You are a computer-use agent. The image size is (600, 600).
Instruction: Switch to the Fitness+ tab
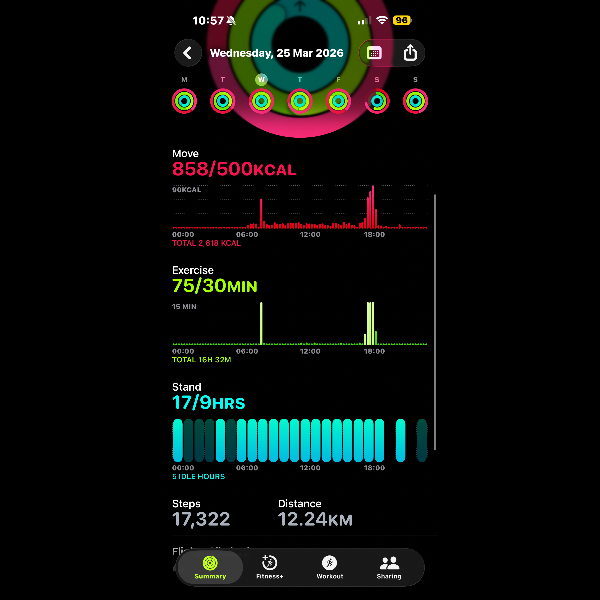[x=269, y=567]
